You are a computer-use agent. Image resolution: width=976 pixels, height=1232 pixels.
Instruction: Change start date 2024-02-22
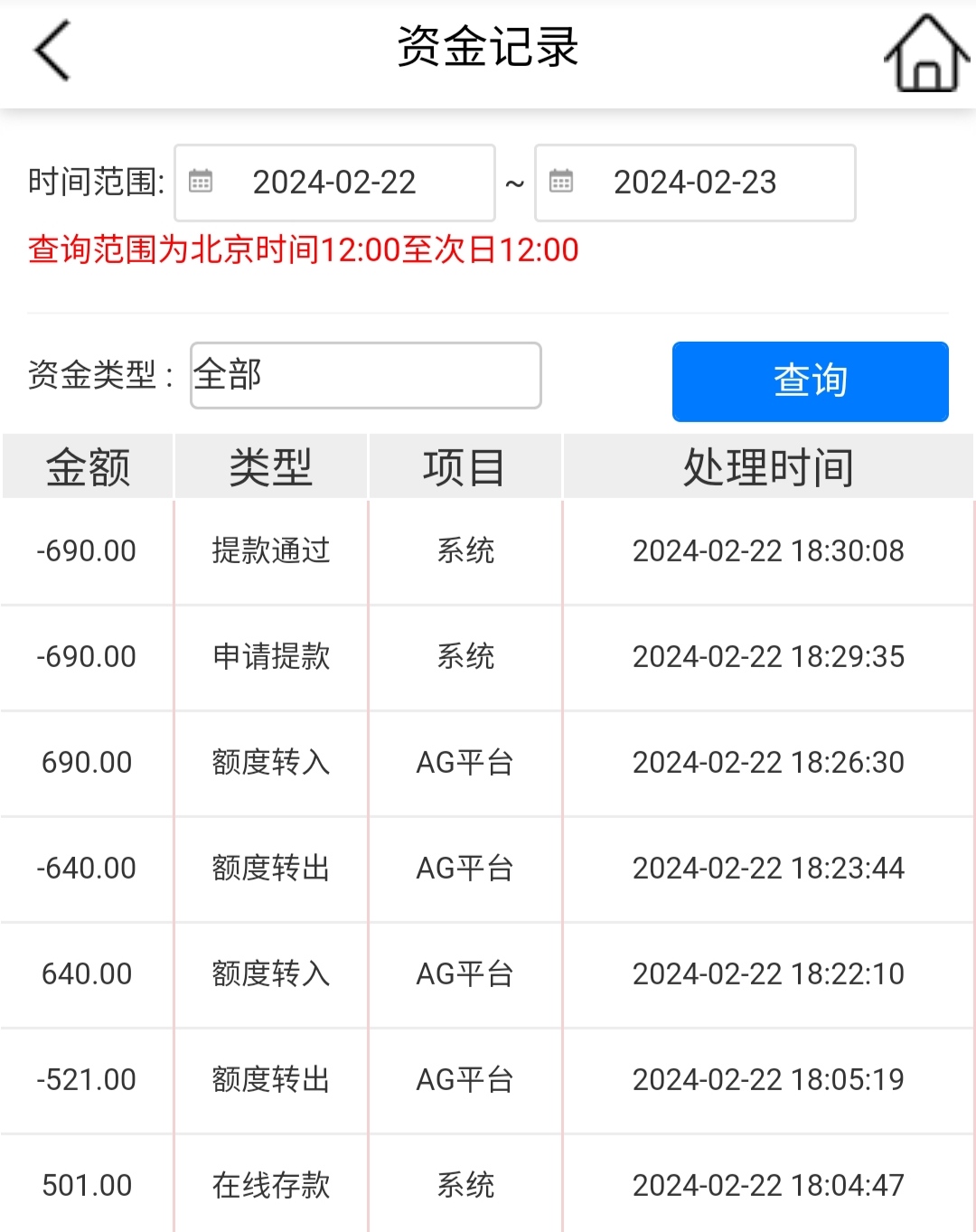[334, 183]
